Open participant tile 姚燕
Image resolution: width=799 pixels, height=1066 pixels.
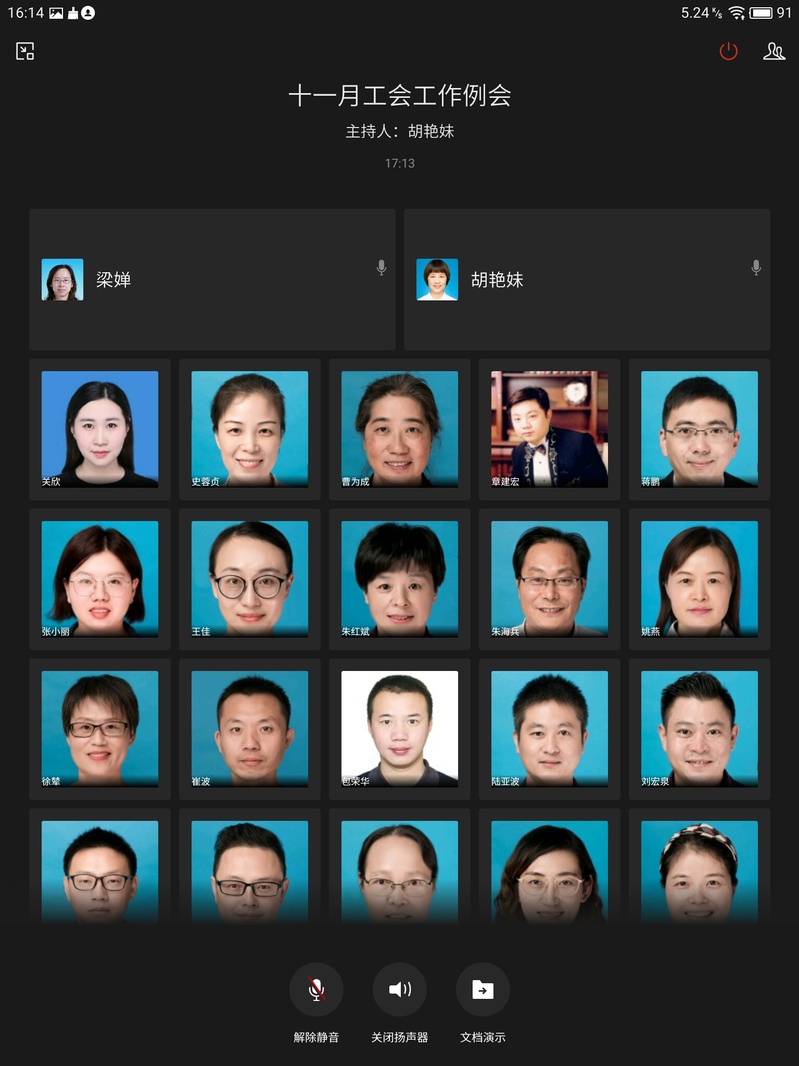tap(699, 579)
